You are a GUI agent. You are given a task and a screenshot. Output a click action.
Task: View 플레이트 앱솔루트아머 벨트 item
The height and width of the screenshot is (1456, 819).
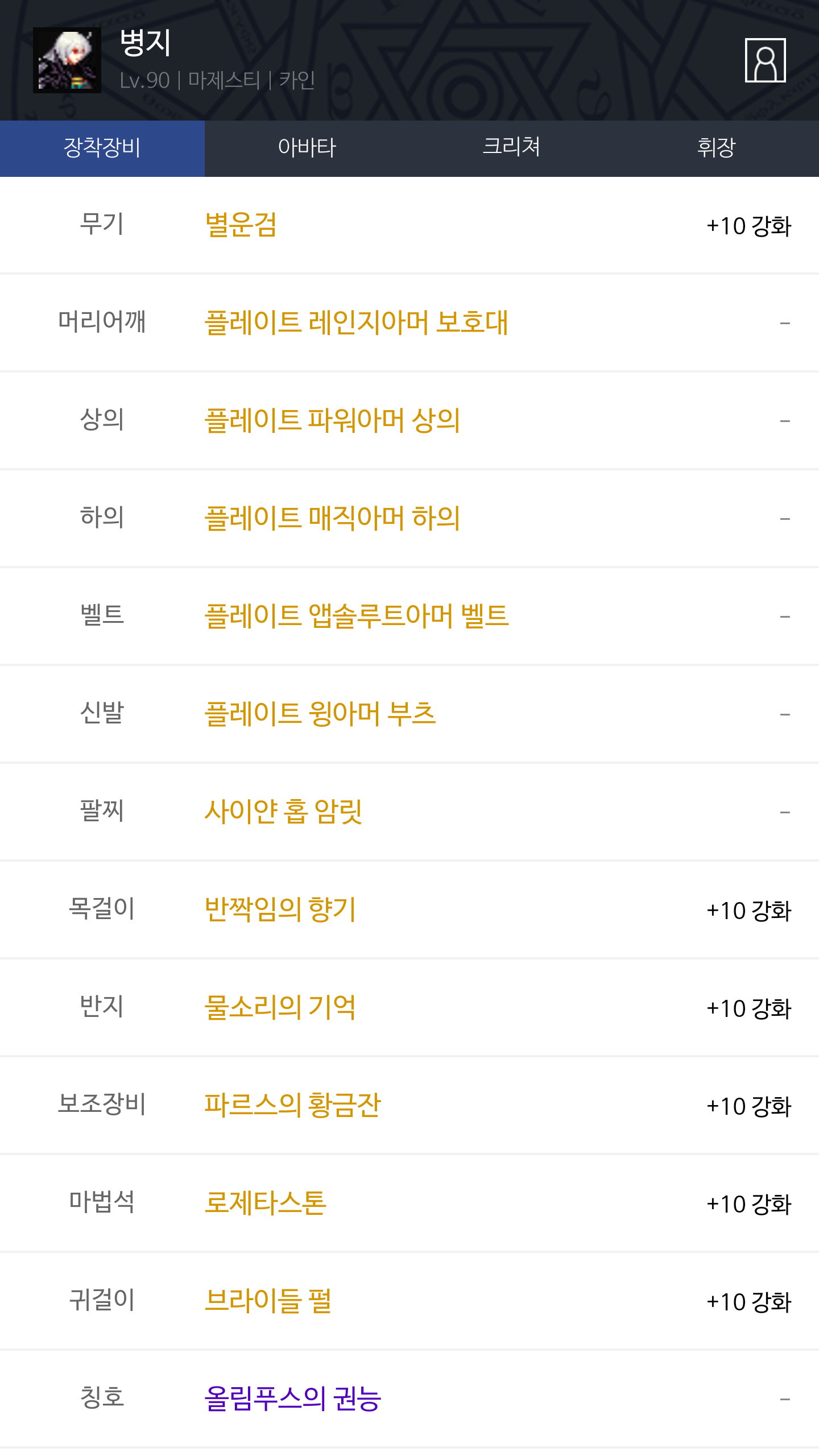click(x=357, y=617)
